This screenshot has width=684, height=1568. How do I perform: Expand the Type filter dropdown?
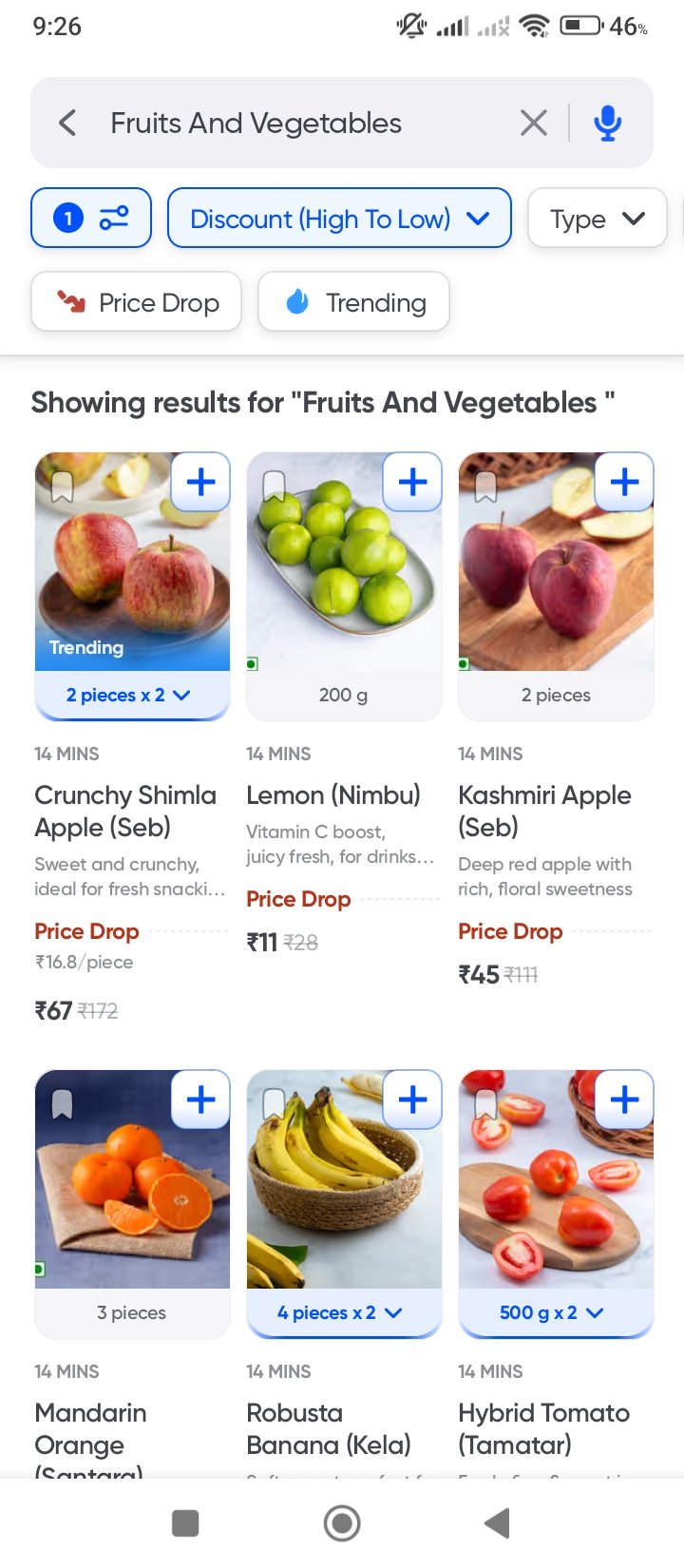coord(597,219)
